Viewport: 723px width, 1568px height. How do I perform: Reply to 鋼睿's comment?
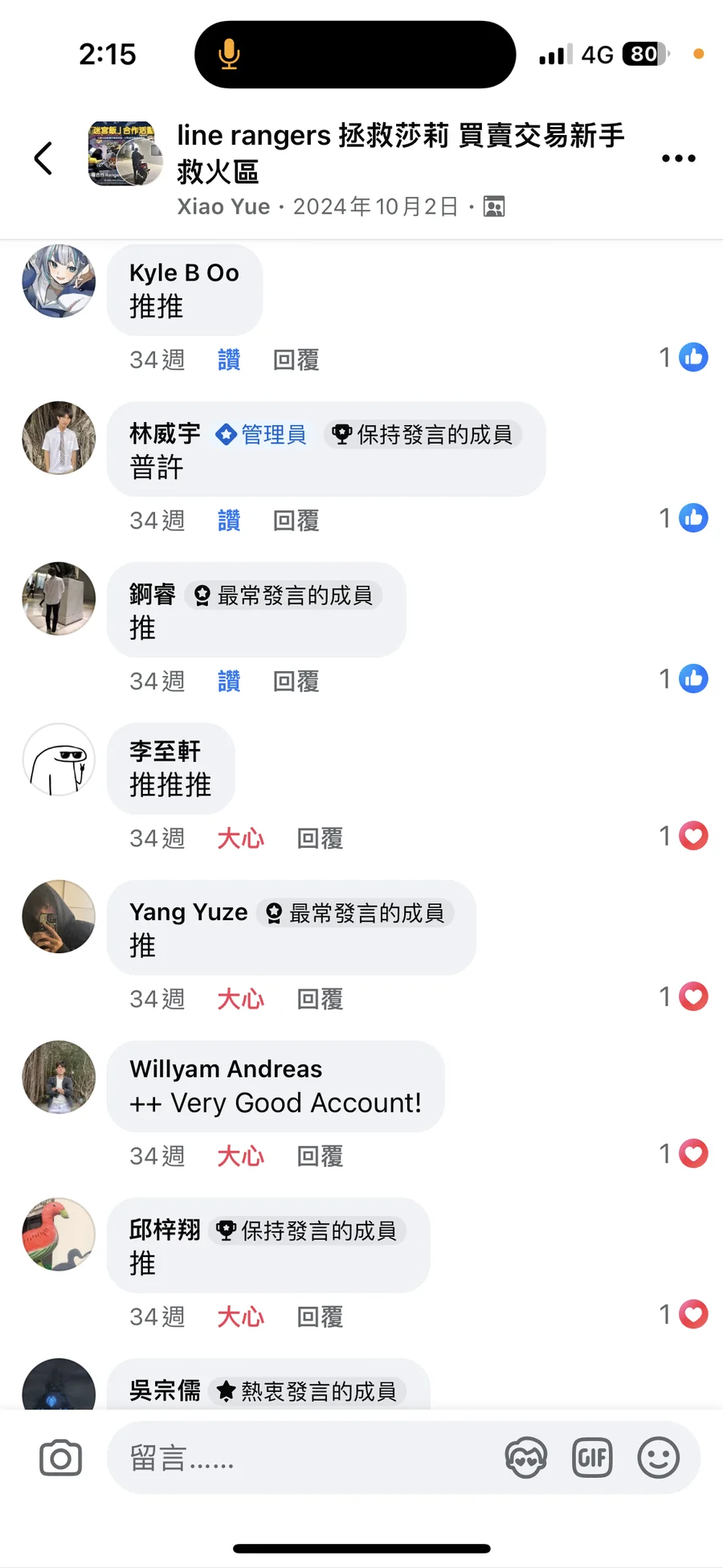[x=296, y=682]
